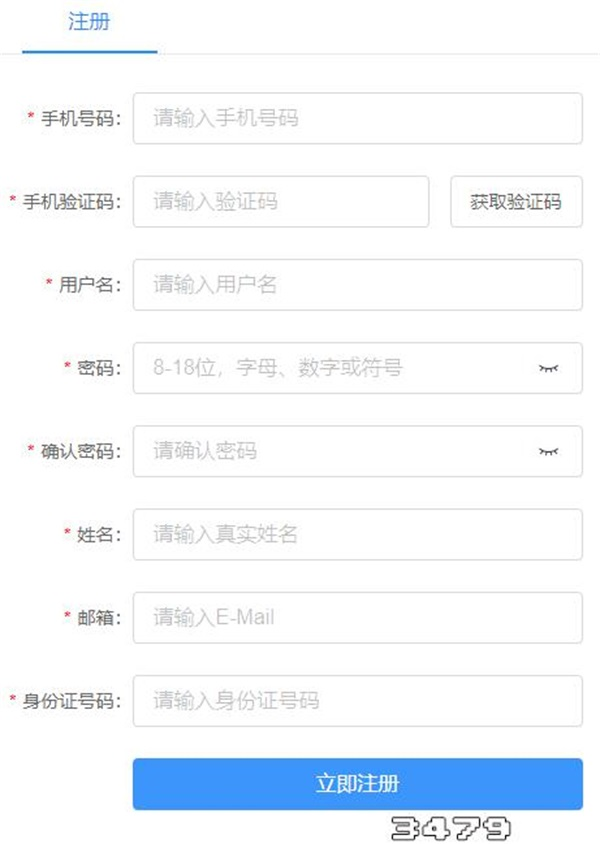This screenshot has width=600, height=844.
Task: Select the 用户名 text field
Action: (357, 285)
